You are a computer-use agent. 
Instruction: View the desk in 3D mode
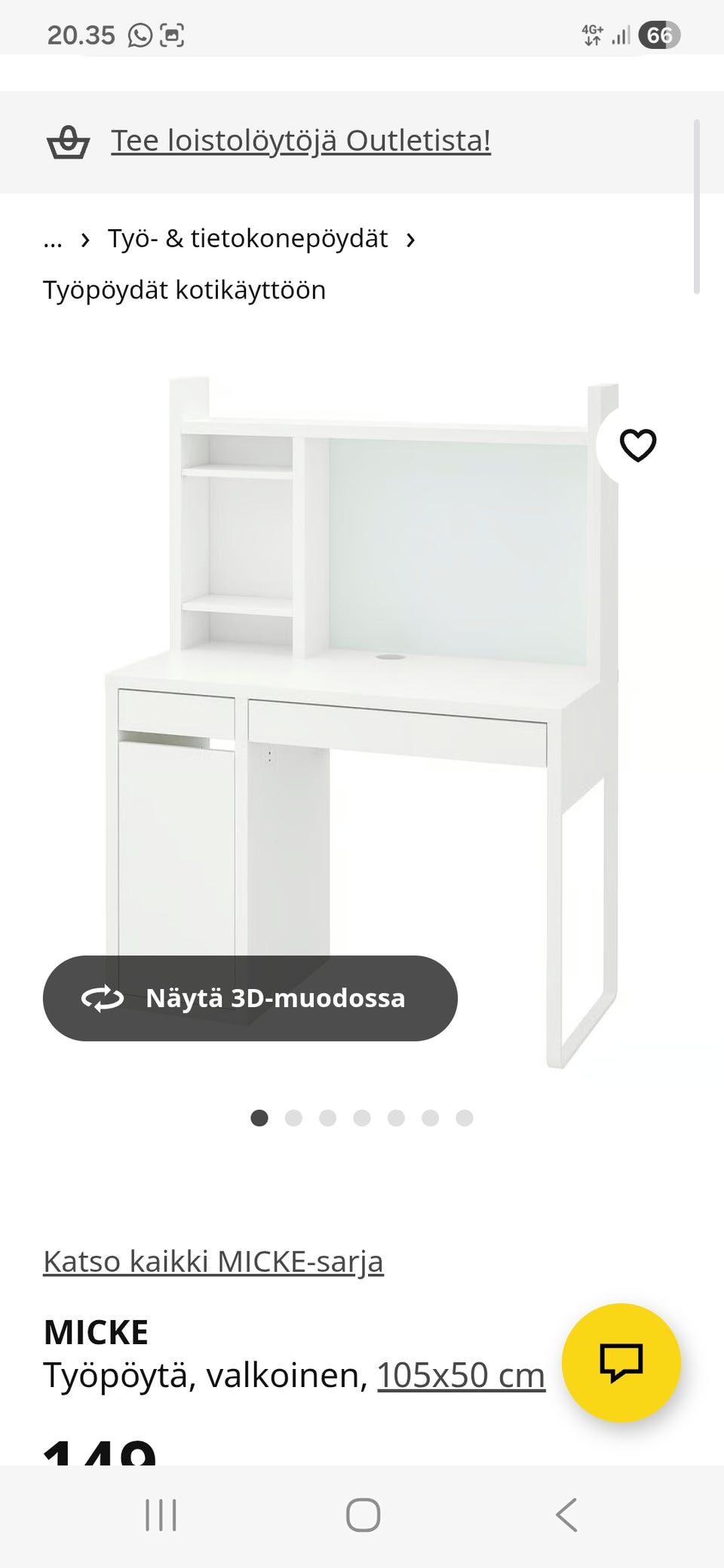coord(250,998)
